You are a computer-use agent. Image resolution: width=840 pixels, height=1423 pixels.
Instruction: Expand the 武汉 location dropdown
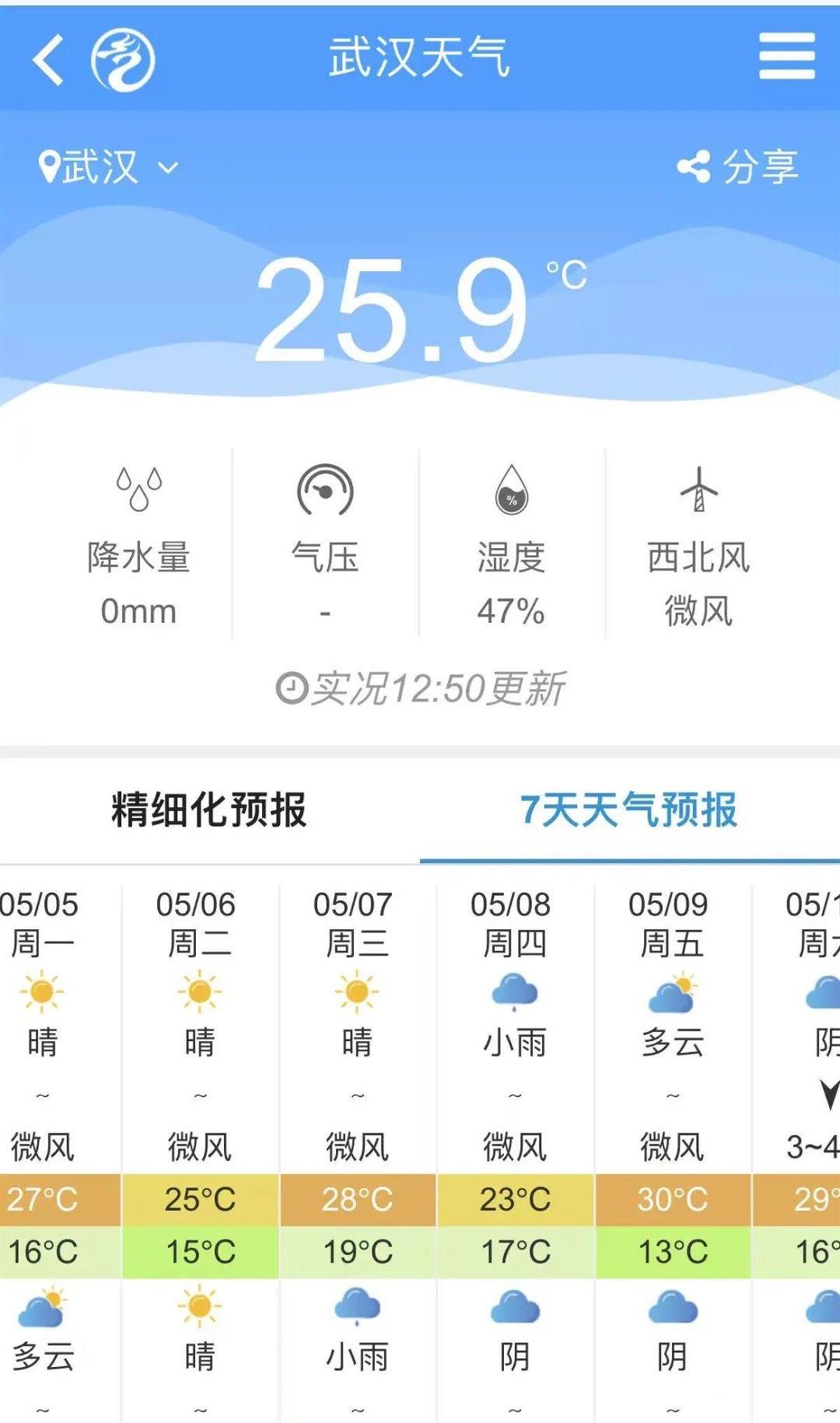108,167
